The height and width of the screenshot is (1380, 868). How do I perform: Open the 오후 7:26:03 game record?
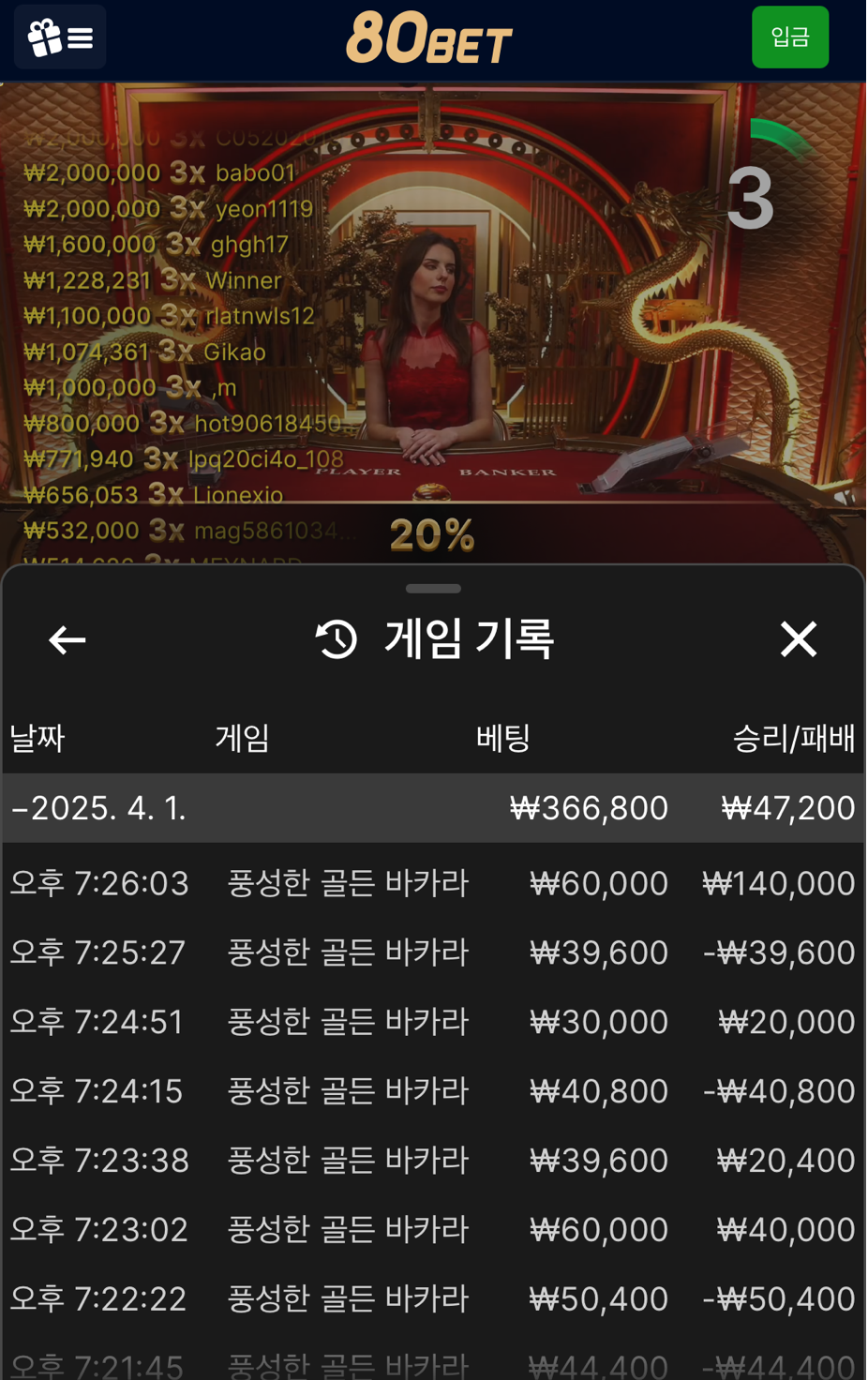[432, 883]
